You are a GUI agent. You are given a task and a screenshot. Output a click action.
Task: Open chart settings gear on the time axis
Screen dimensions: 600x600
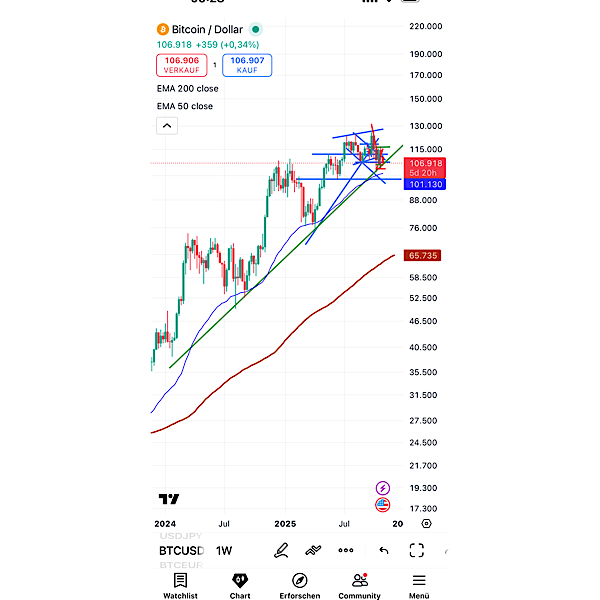(427, 523)
